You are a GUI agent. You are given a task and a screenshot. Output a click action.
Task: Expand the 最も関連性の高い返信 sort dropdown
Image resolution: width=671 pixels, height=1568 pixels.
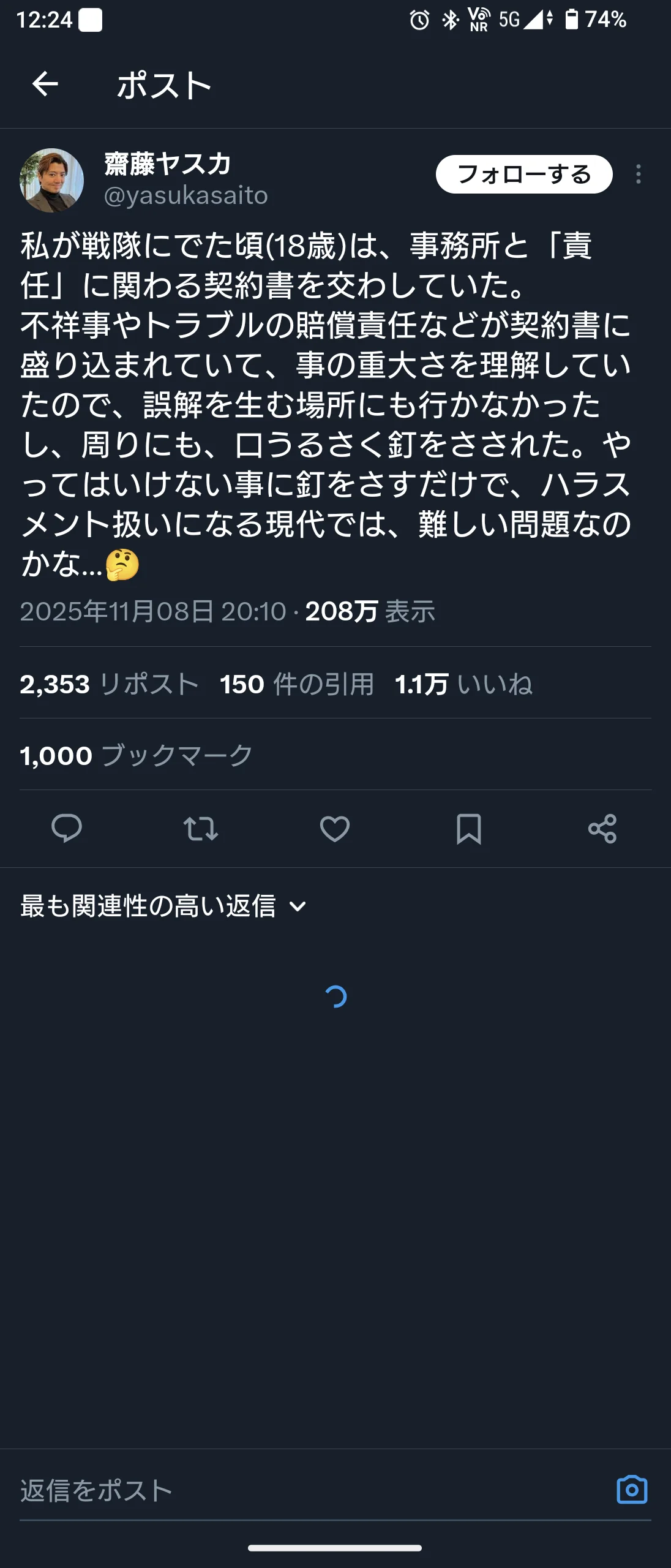(163, 906)
